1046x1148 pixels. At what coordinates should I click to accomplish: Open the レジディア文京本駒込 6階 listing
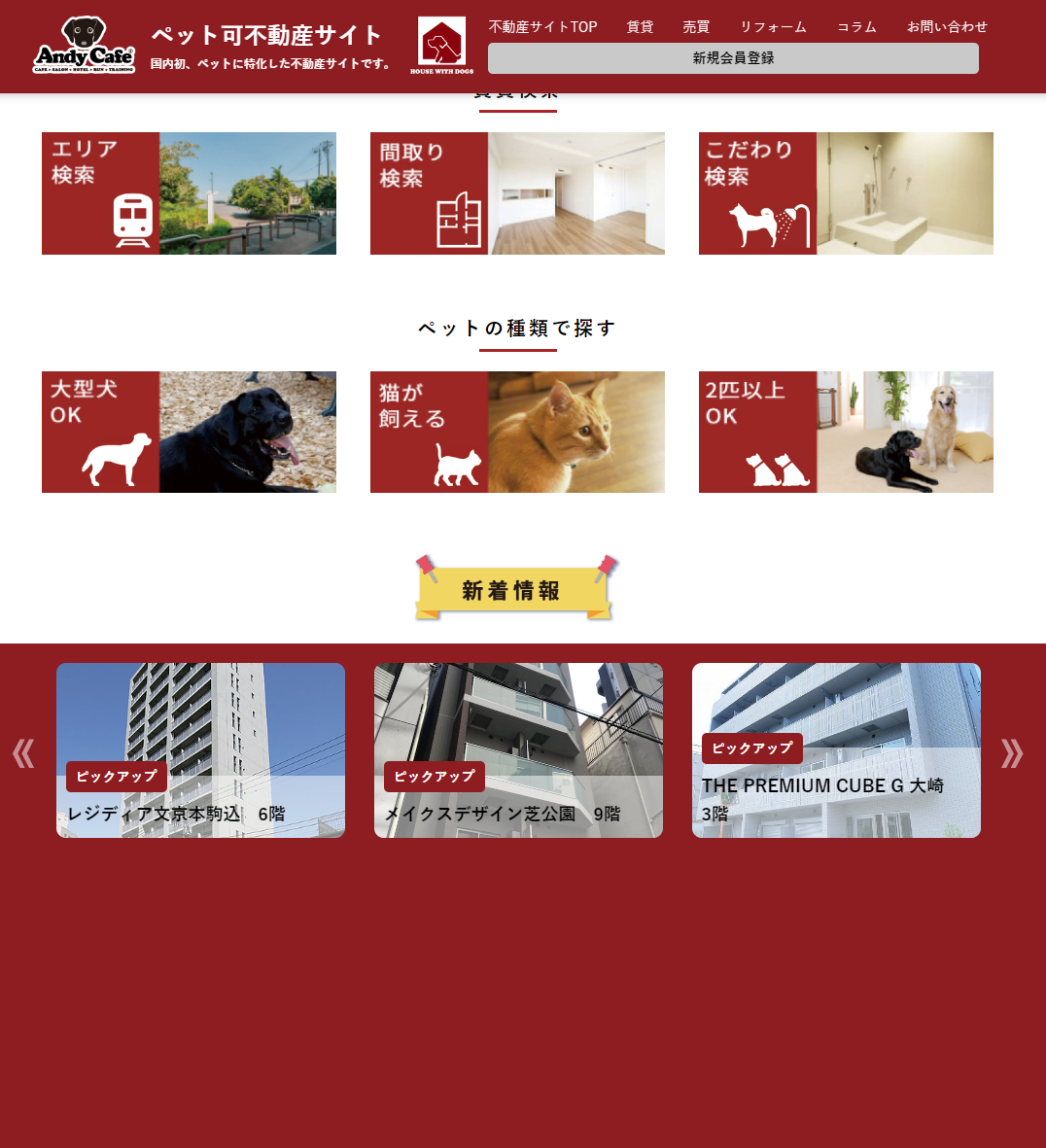[x=200, y=750]
